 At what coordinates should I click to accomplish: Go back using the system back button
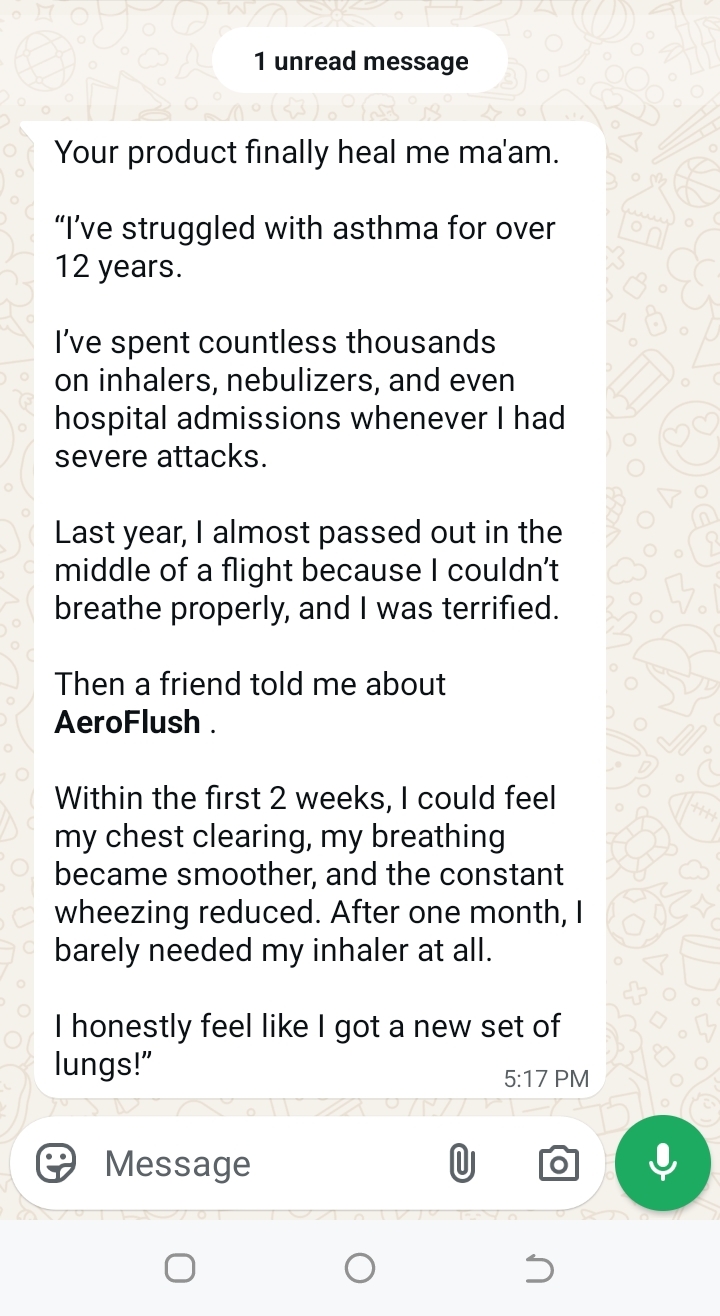539,1269
